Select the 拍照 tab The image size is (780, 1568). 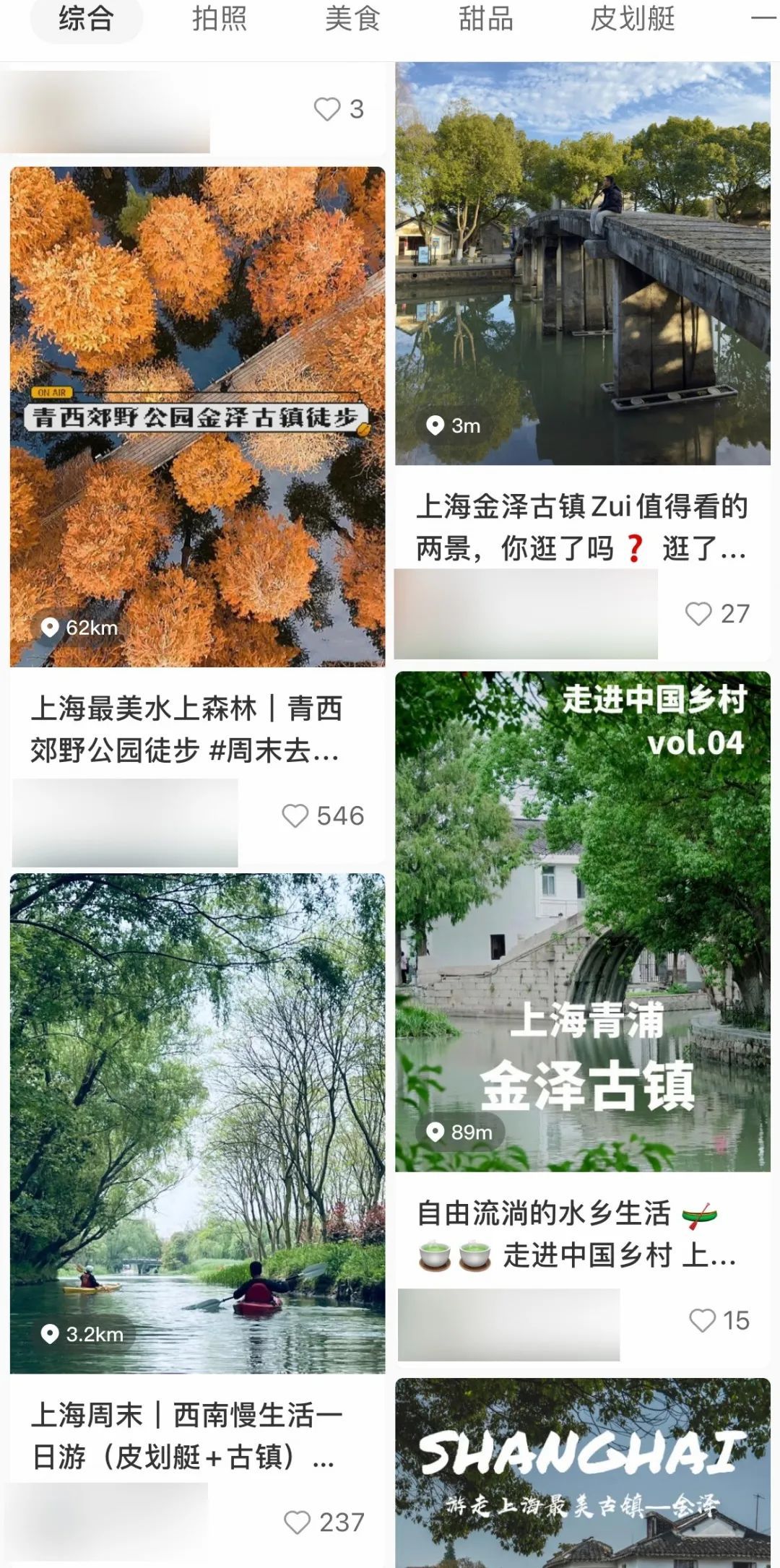click(x=219, y=20)
